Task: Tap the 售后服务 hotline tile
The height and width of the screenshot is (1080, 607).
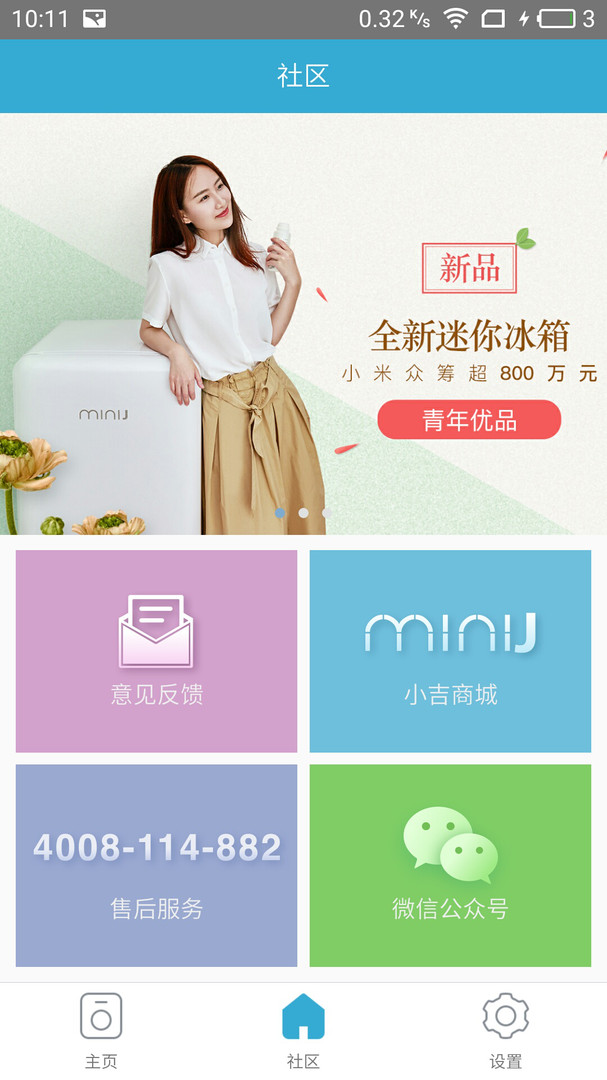Action: pyautogui.click(x=156, y=866)
